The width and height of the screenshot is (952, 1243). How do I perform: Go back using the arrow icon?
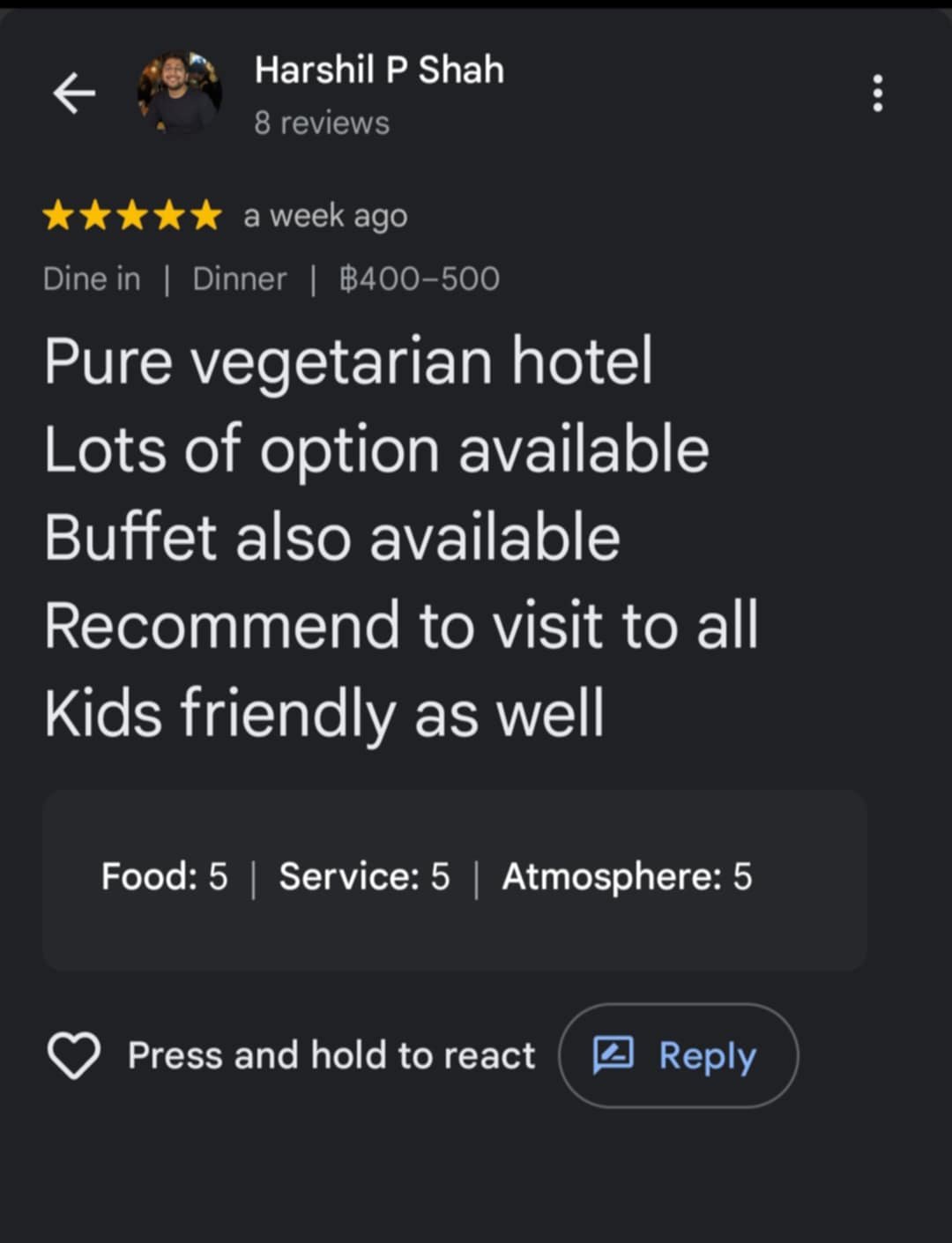74,93
